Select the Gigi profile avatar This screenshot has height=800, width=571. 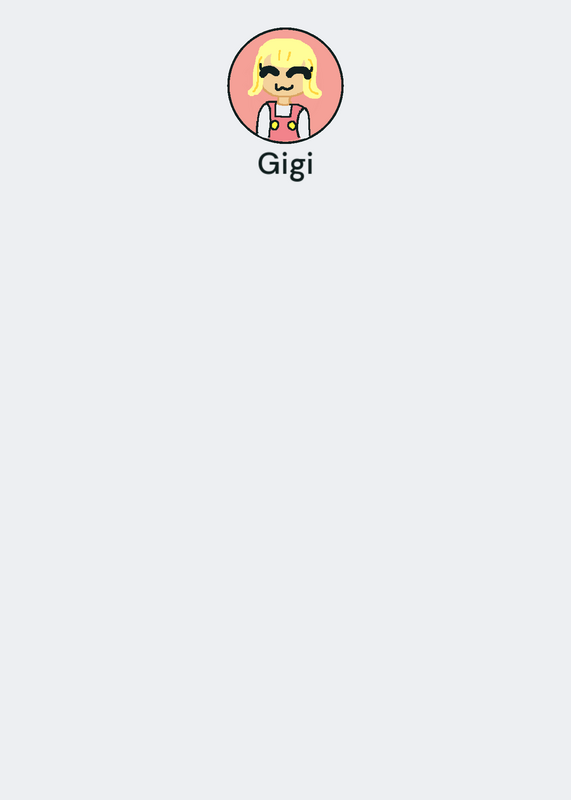[x=285, y=85]
